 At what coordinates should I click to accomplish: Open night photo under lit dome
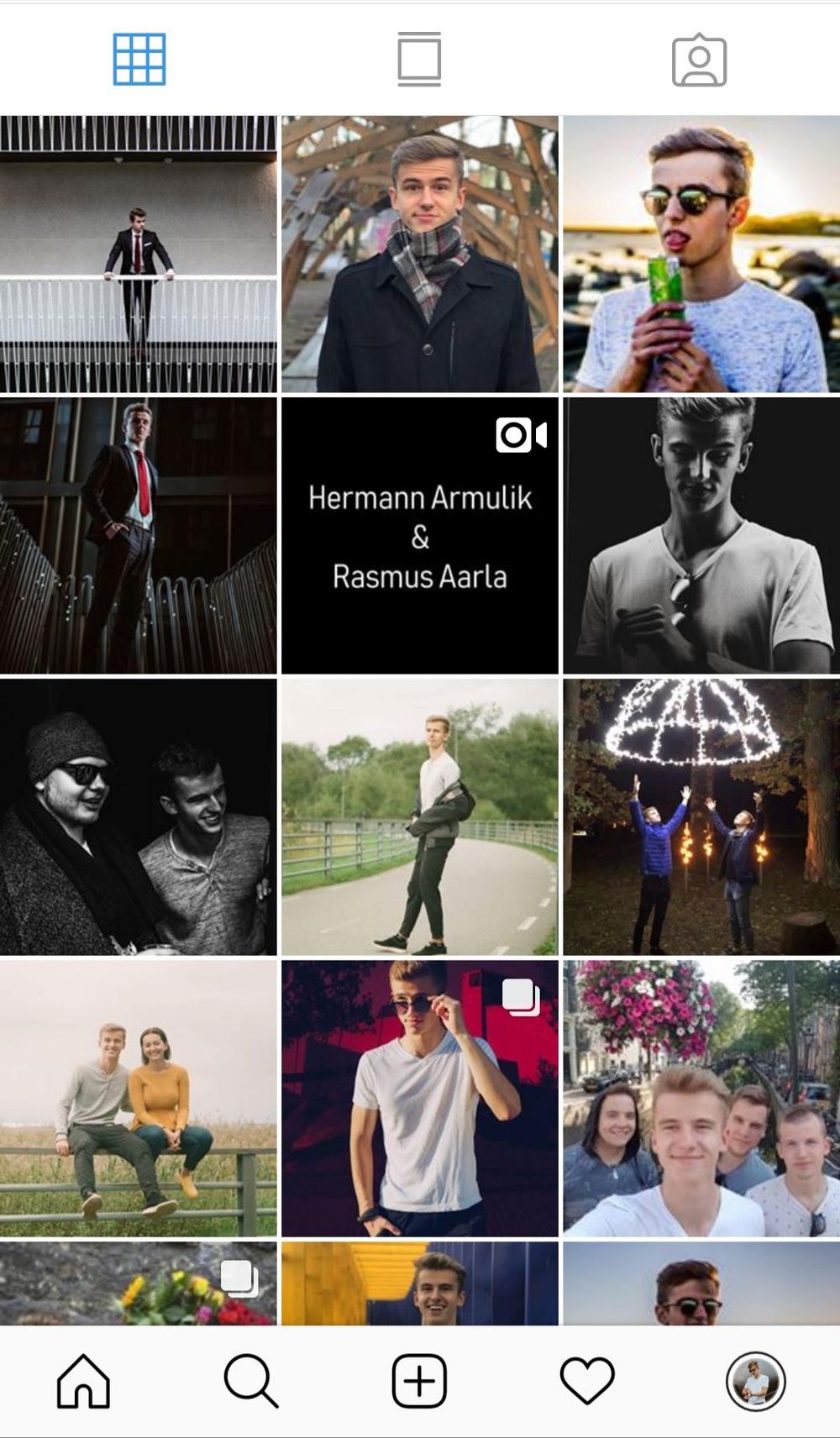click(701, 817)
